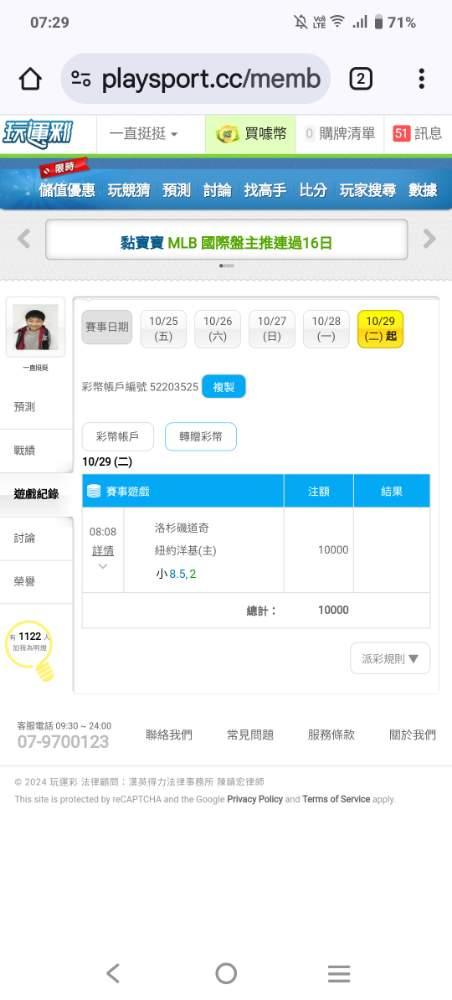Open 買噱幣 to buy coins
The image size is (452, 1000).
(251, 134)
